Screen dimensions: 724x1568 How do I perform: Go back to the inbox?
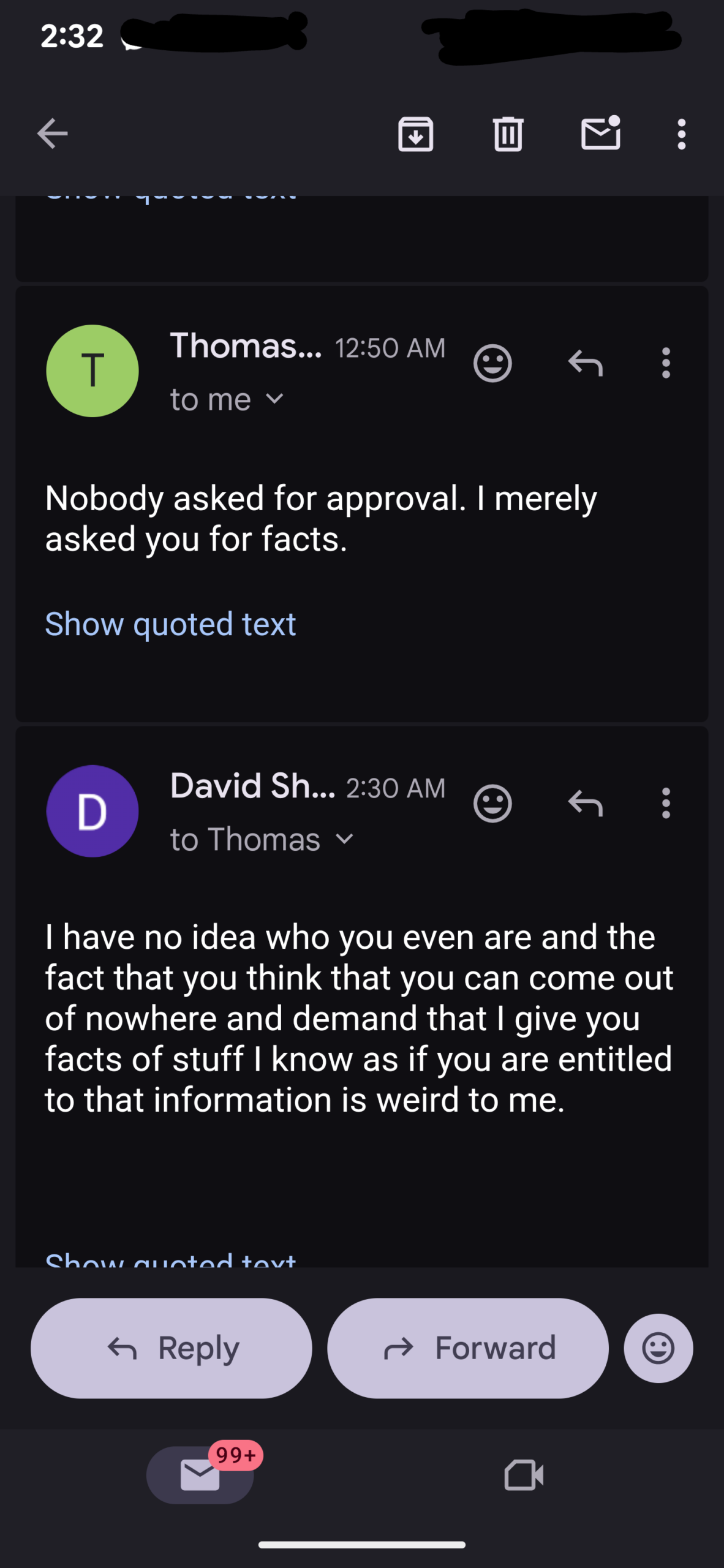click(x=52, y=134)
